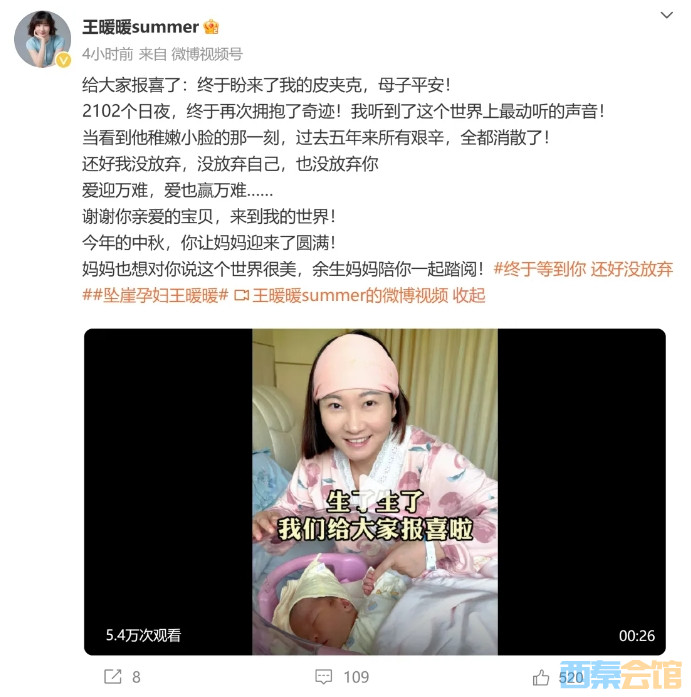
Task: Collapse the post text with 收起
Action: (469, 295)
